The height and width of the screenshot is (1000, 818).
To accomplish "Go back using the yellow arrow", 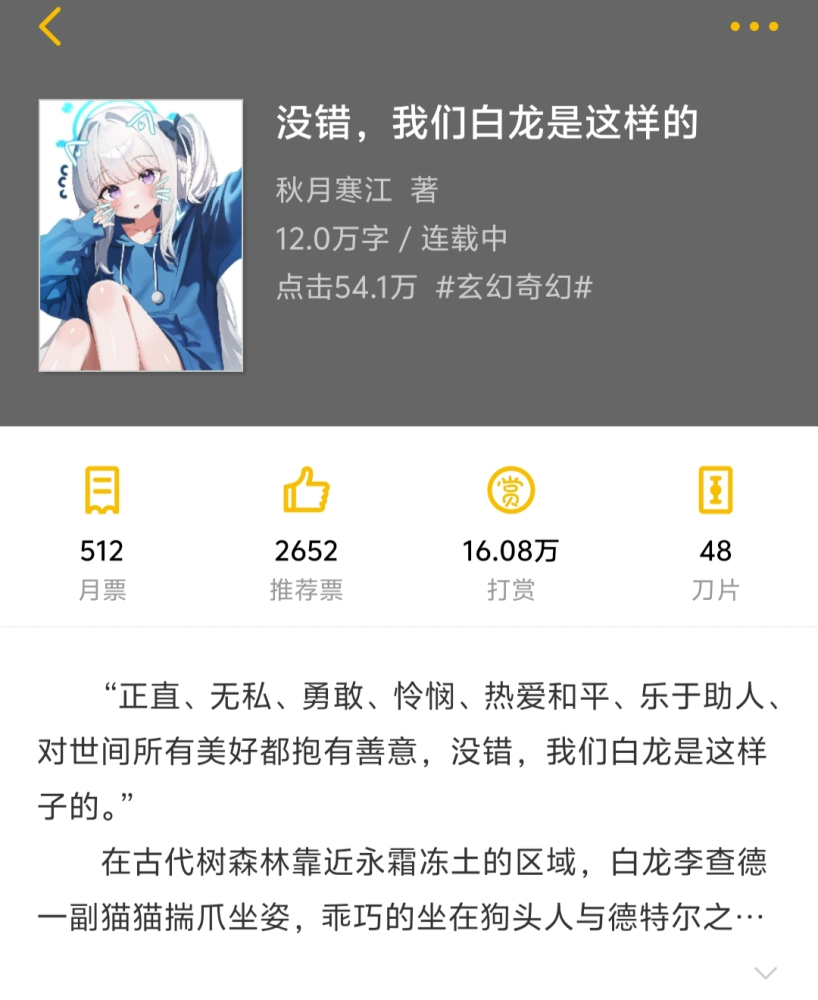I will [x=50, y=27].
